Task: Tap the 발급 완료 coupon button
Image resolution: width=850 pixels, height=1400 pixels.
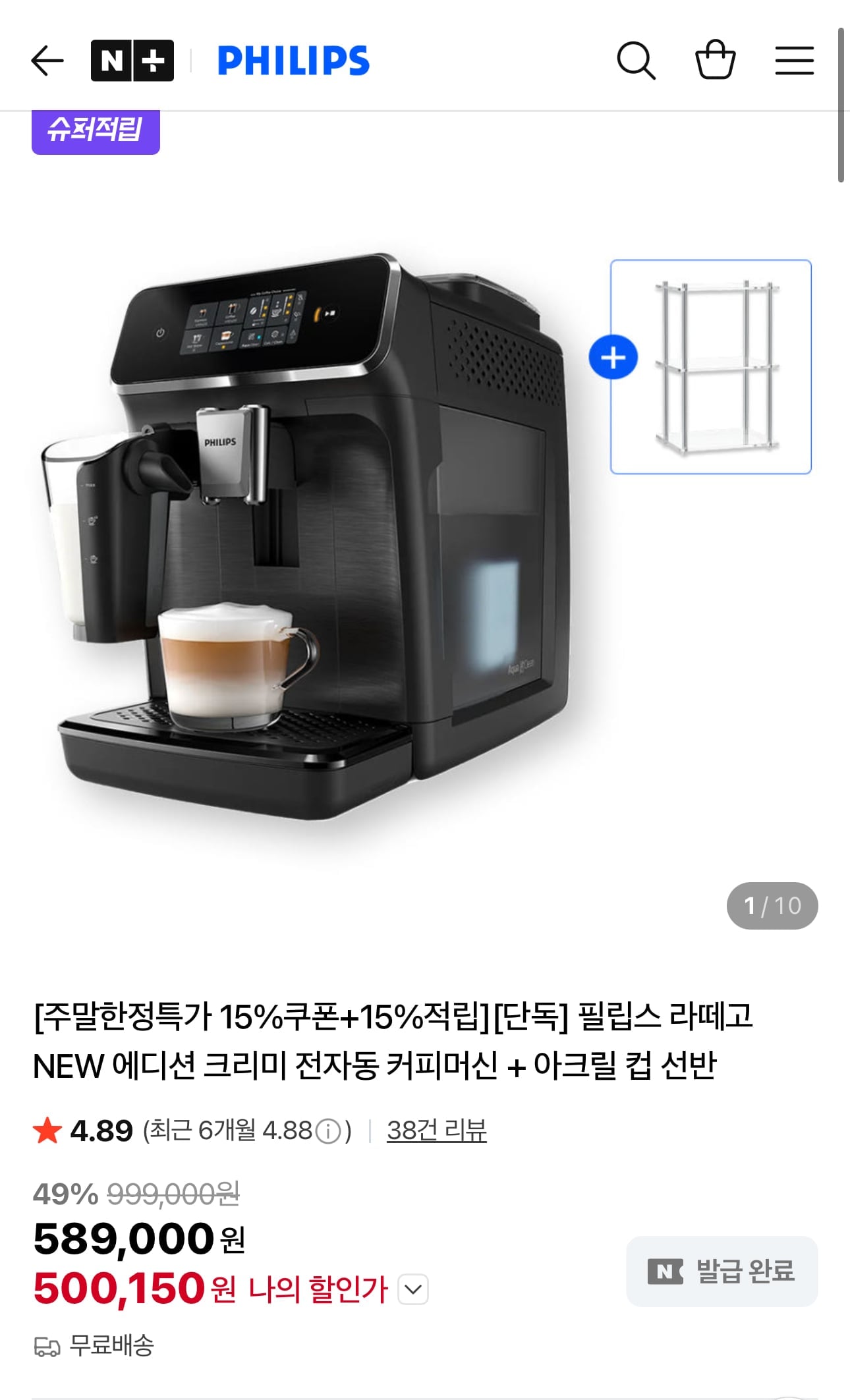Action: [722, 1271]
